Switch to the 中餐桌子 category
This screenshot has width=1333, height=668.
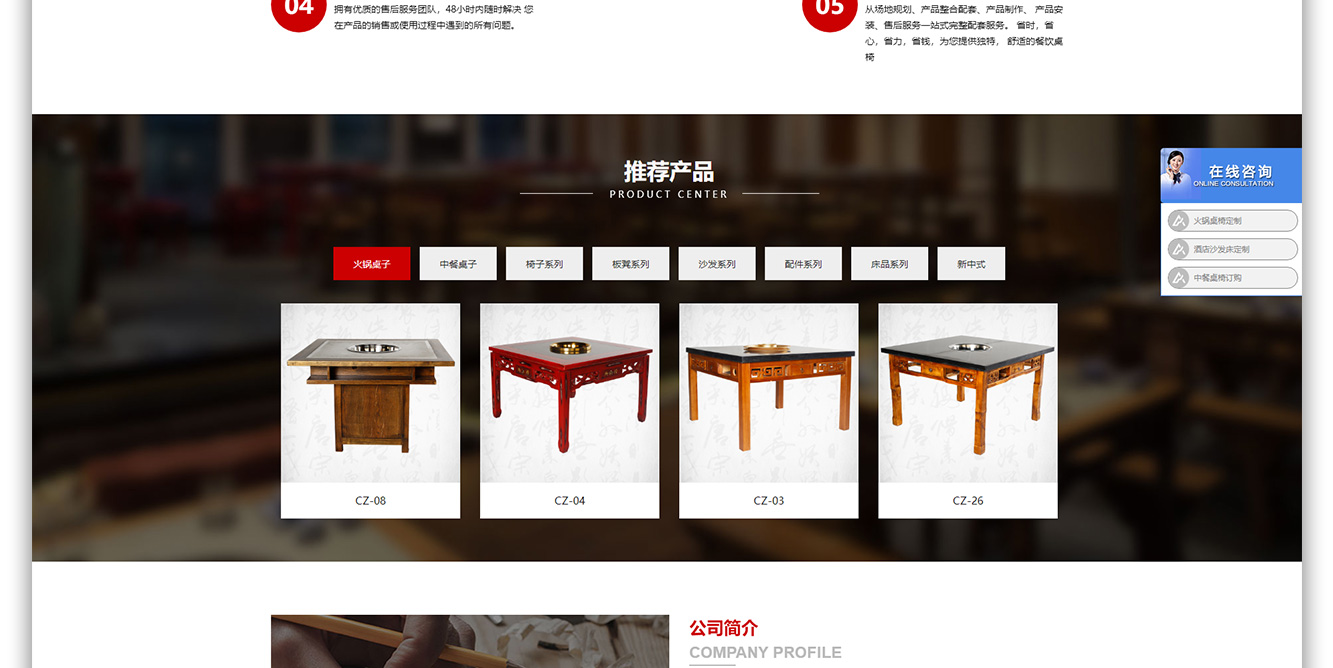pos(458,264)
